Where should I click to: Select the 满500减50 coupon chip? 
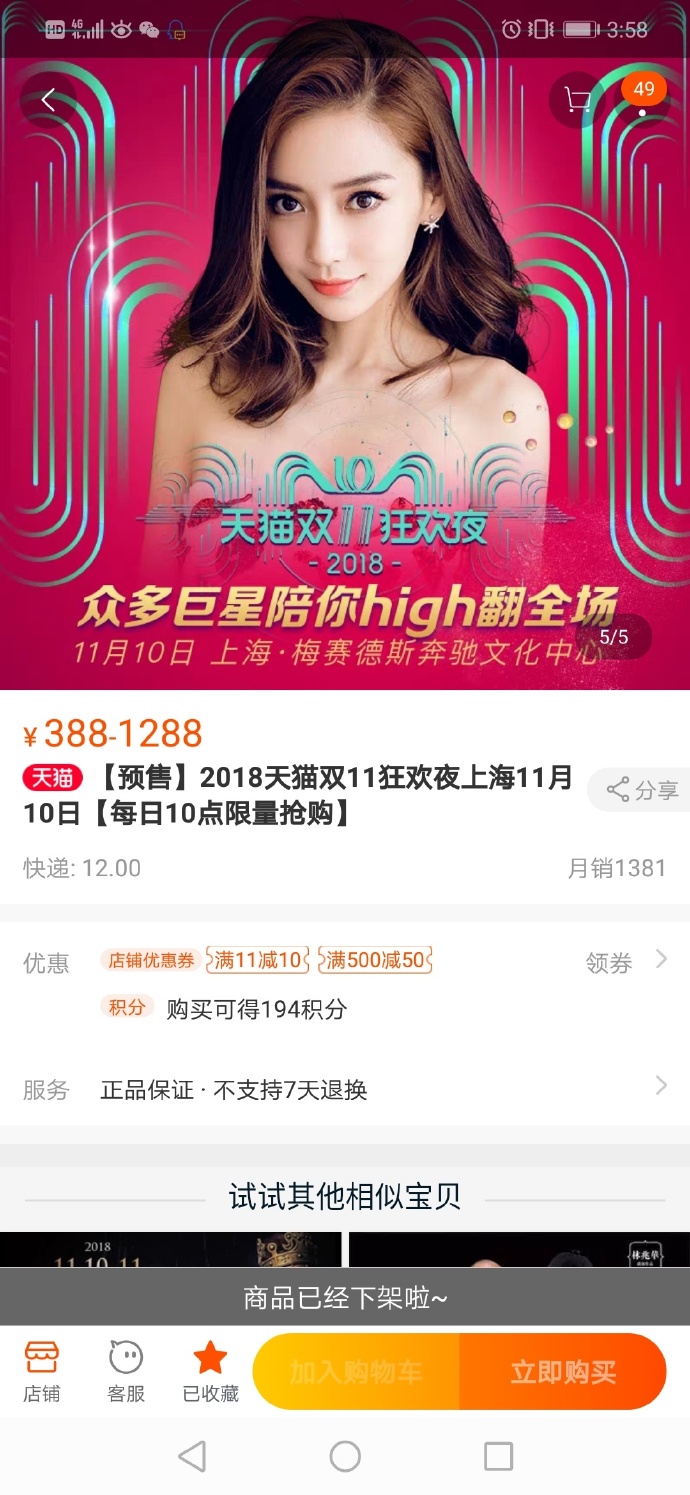pos(375,960)
